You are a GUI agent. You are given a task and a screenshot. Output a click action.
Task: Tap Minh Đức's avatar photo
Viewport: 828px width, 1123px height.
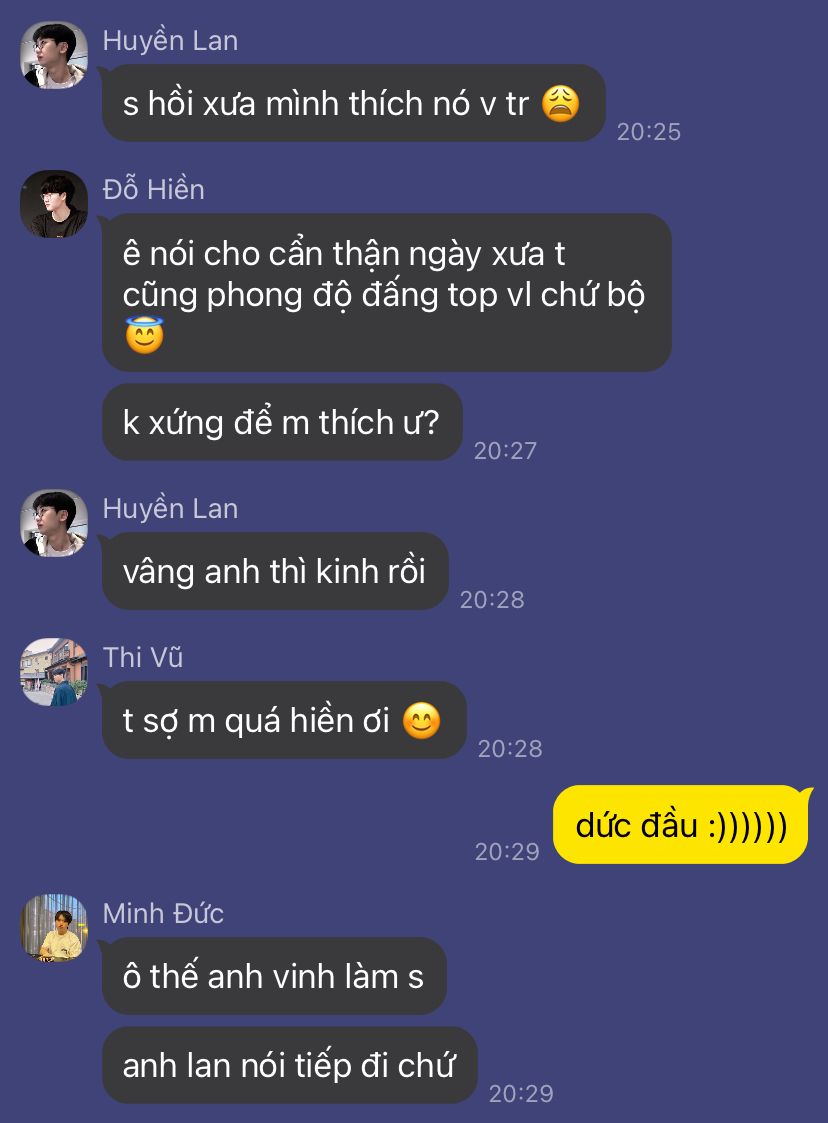54,928
